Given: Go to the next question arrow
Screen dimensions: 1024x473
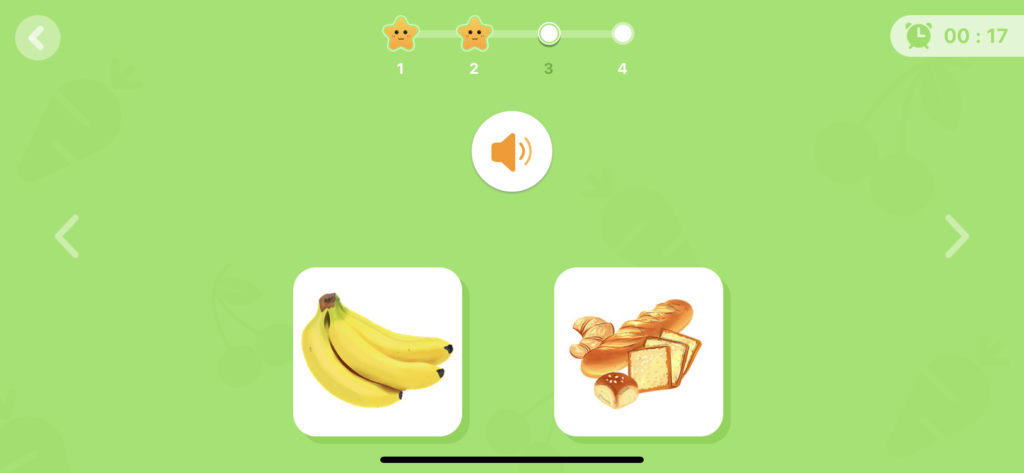Looking at the screenshot, I should tap(957, 237).
